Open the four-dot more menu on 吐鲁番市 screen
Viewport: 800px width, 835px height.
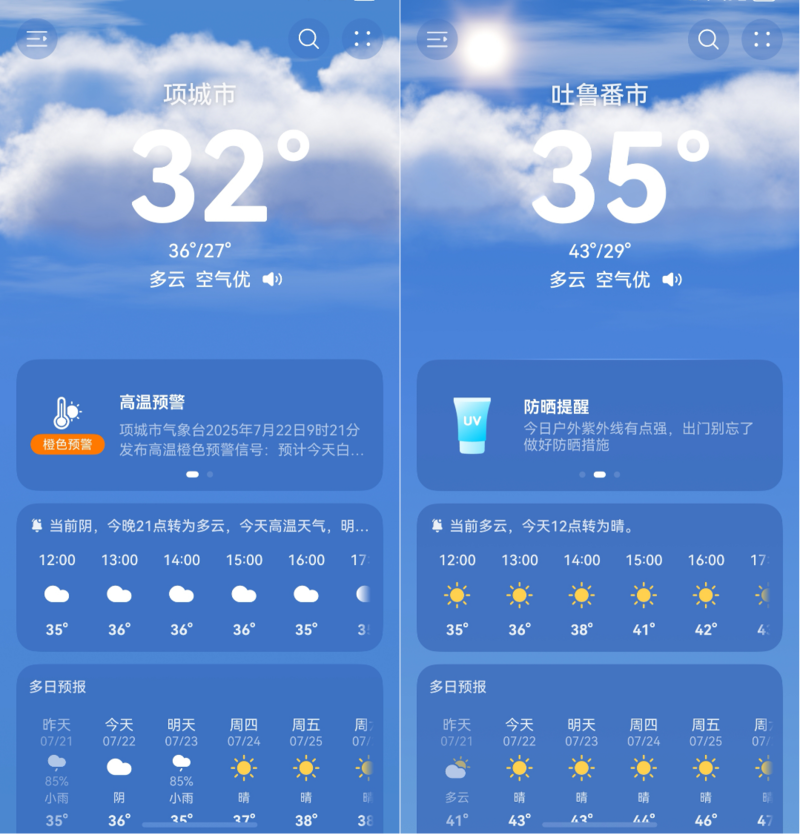click(x=762, y=40)
